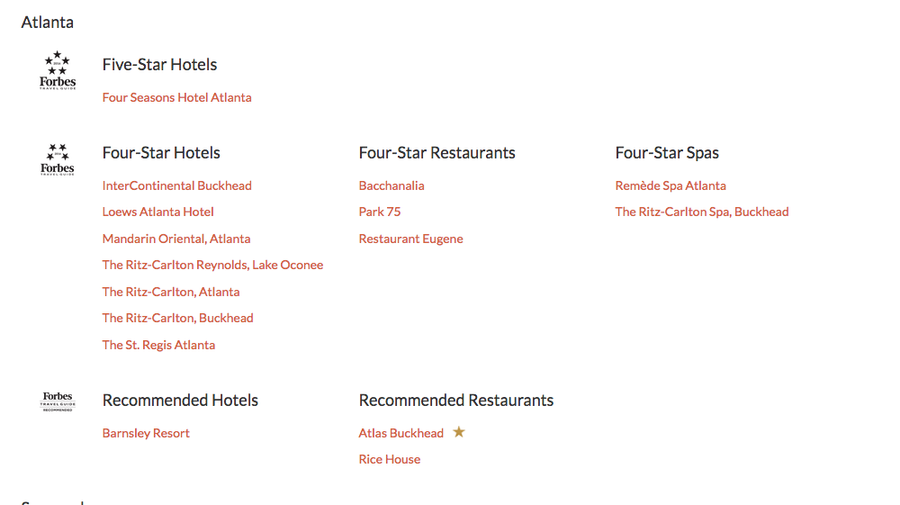View The Ritz-Carlton Reynolds, Lake Oconee

point(212,265)
